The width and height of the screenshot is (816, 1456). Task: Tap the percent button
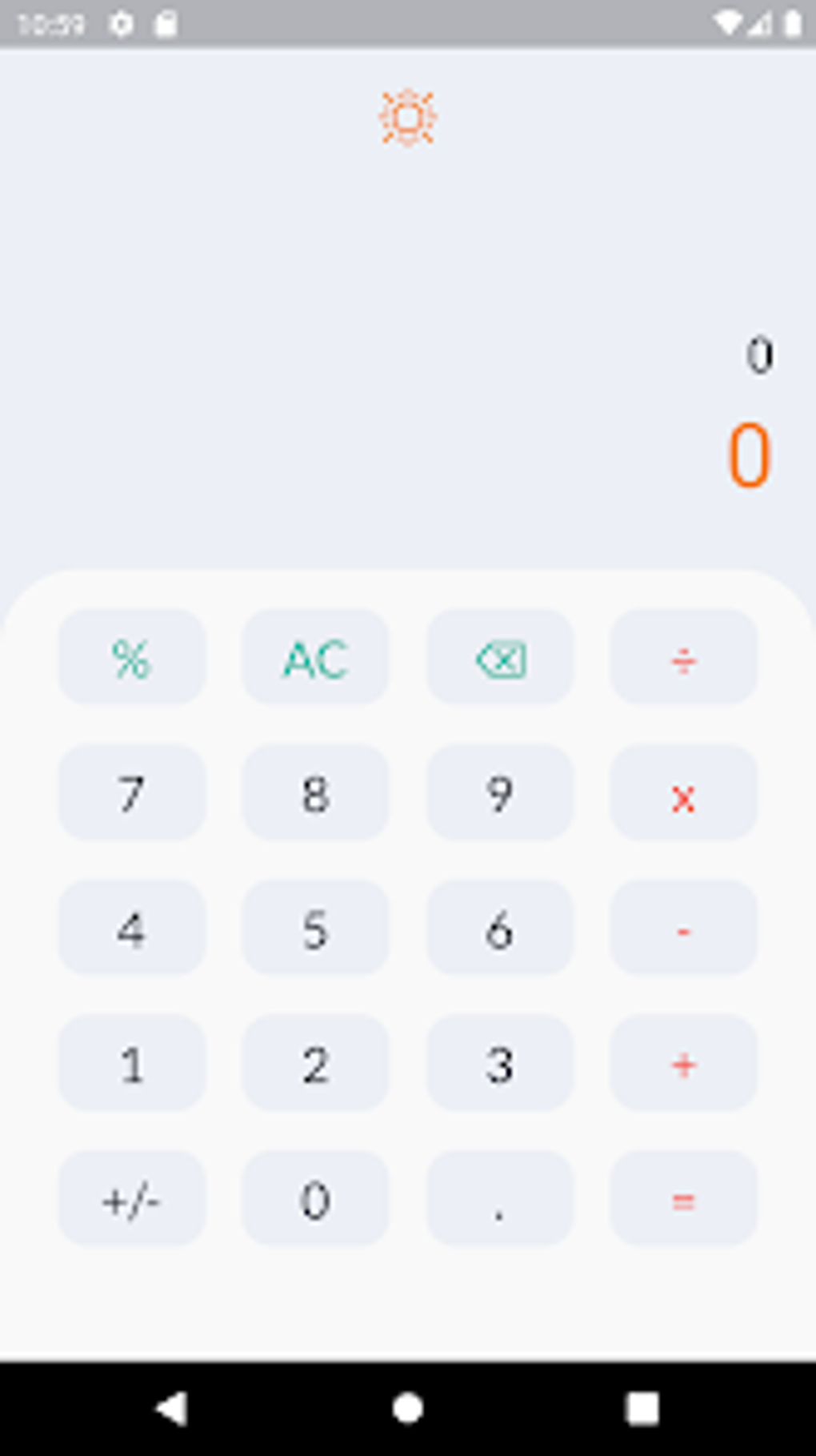pyautogui.click(x=131, y=659)
